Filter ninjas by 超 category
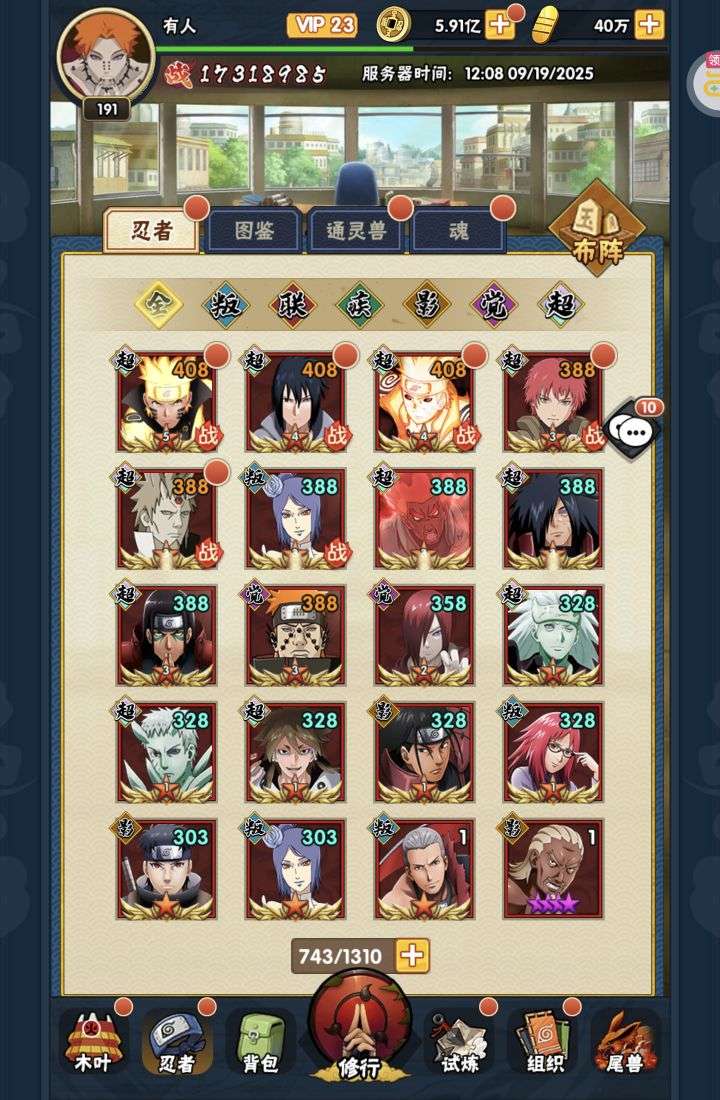720x1100 pixels. [x=560, y=305]
